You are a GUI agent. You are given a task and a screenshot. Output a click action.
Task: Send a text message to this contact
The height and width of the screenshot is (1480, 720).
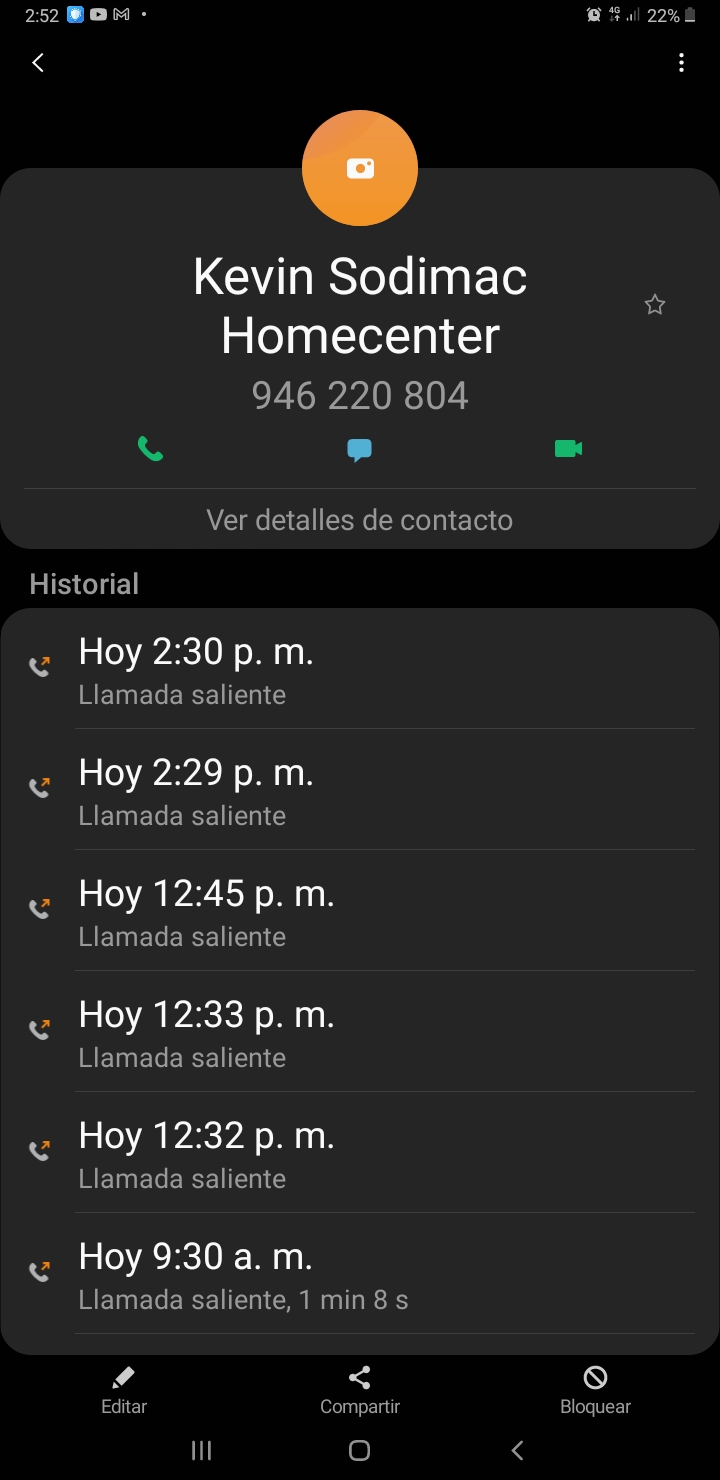360,450
